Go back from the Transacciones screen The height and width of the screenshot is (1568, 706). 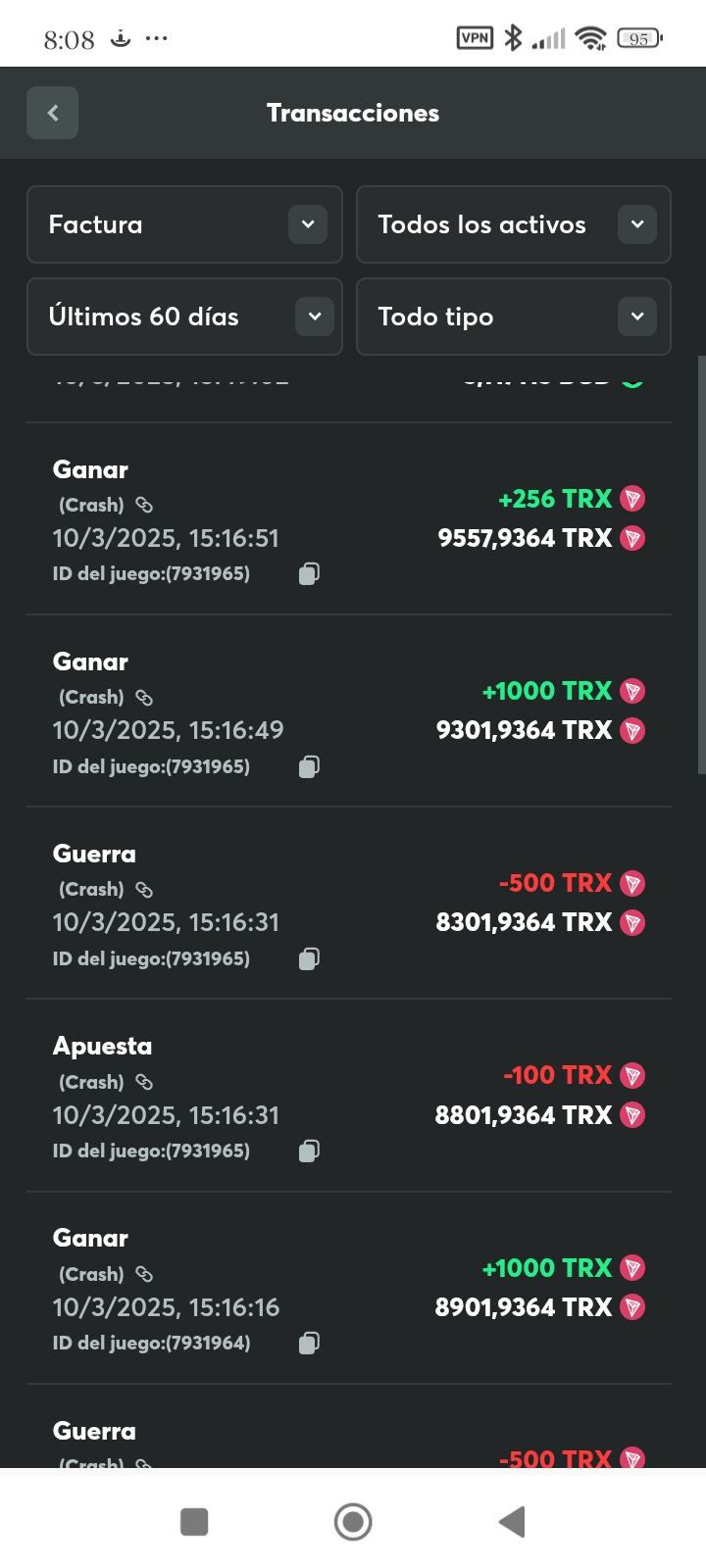[52, 113]
